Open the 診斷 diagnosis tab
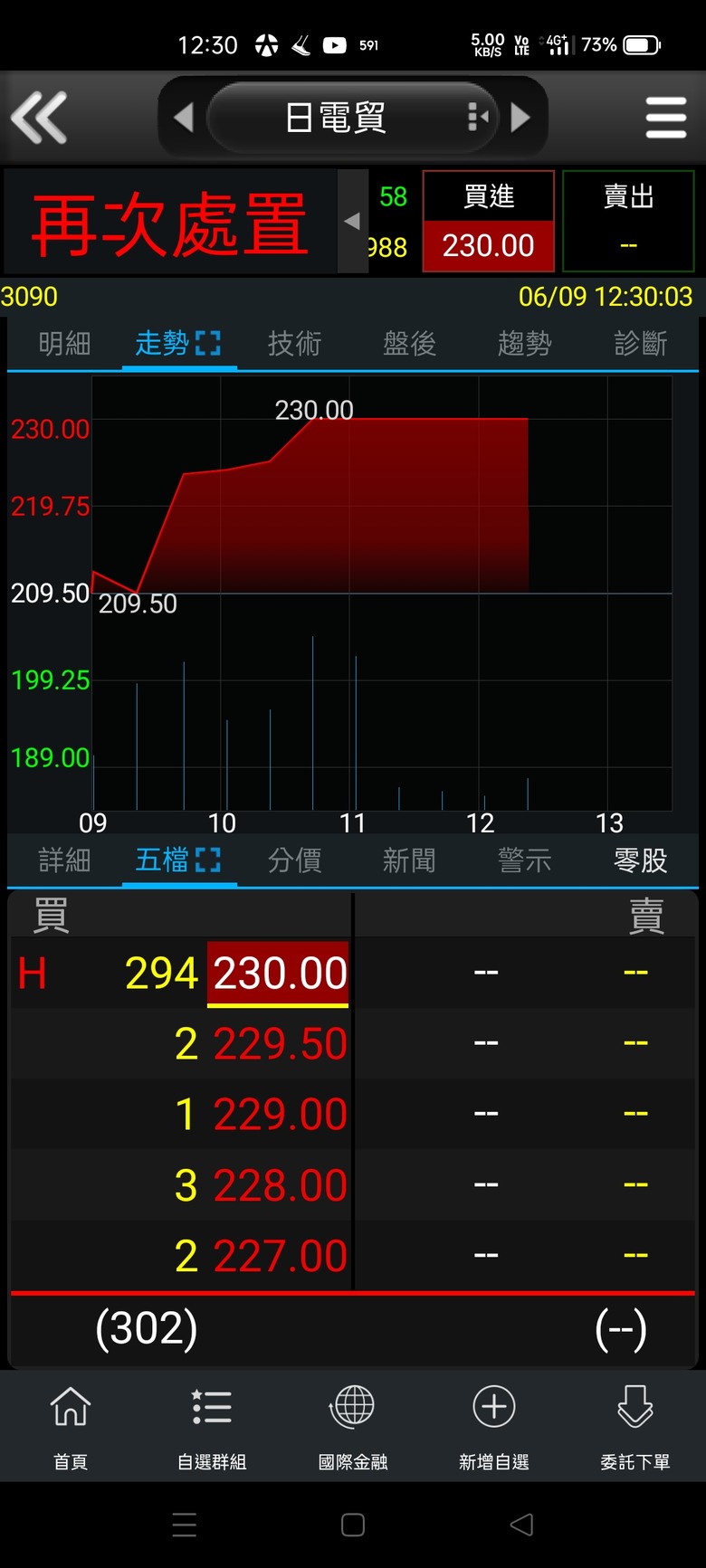The width and height of the screenshot is (706, 1568). [640, 343]
